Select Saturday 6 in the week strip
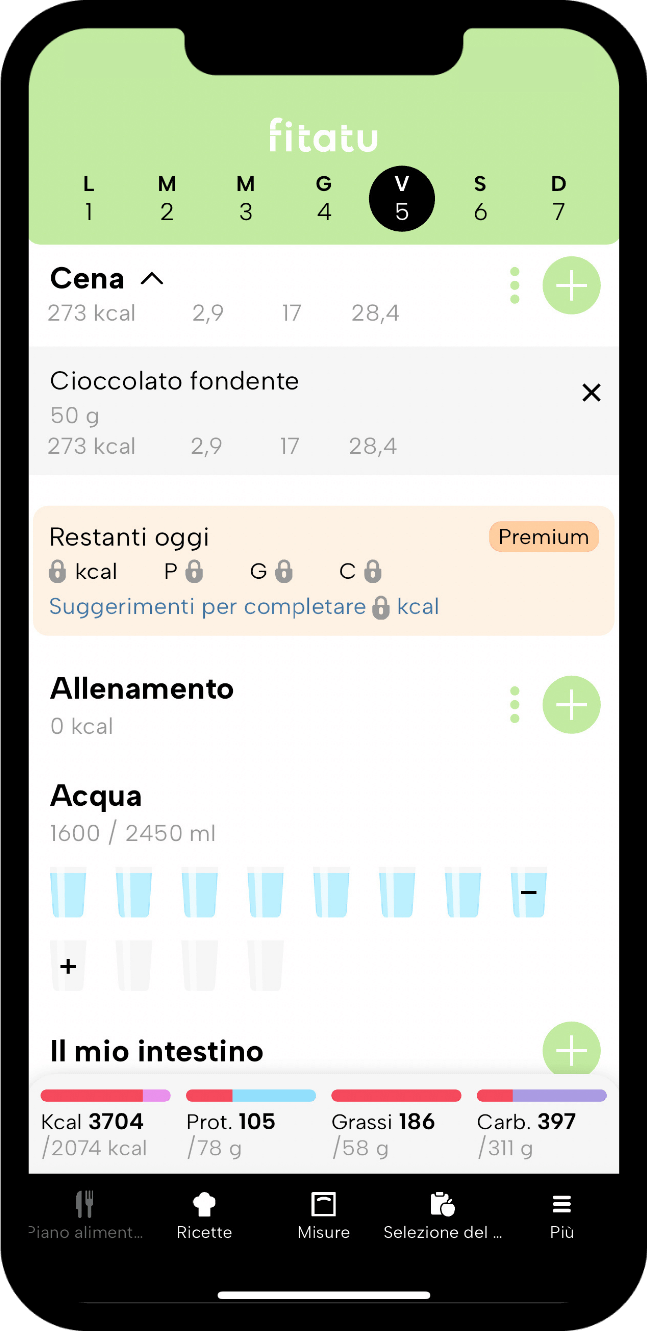This screenshot has width=647, height=1331. tap(480, 198)
